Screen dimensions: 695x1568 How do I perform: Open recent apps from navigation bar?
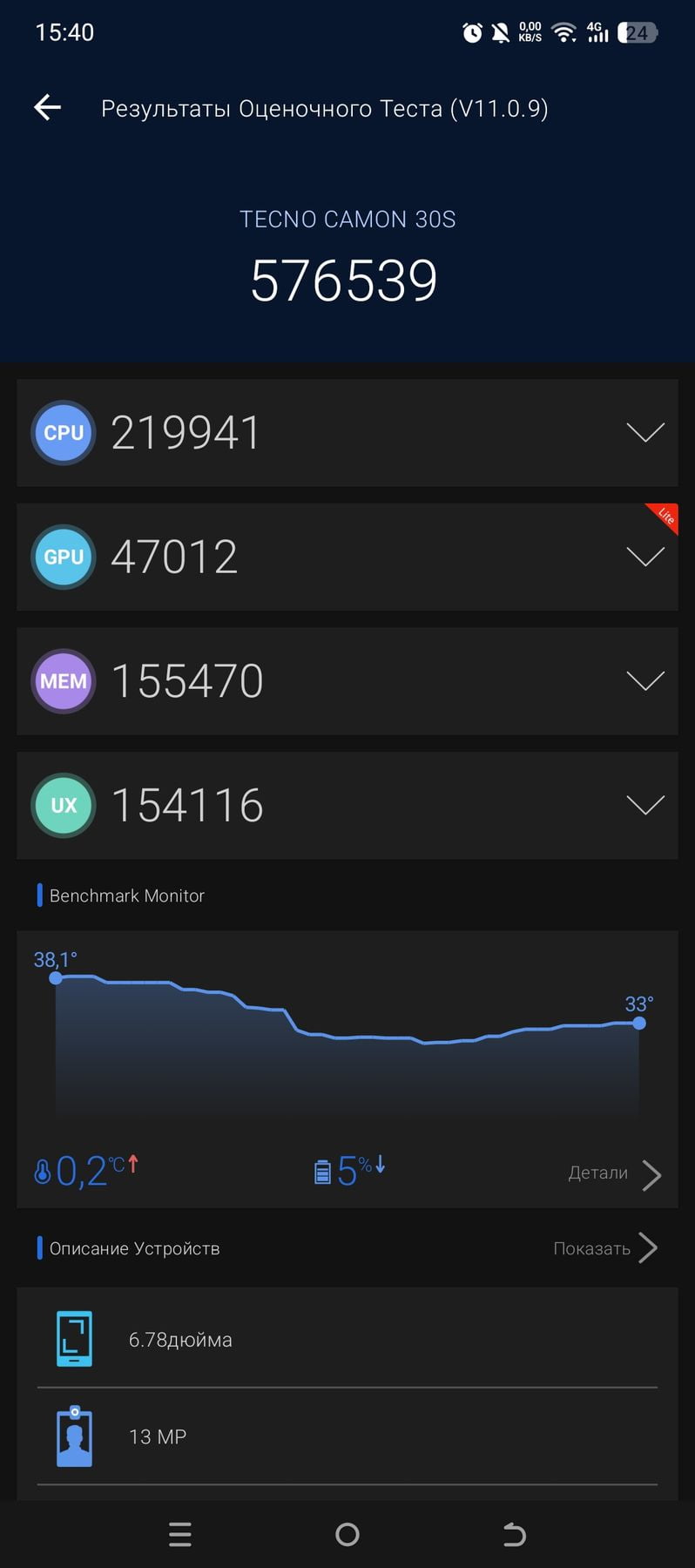[x=180, y=1534]
